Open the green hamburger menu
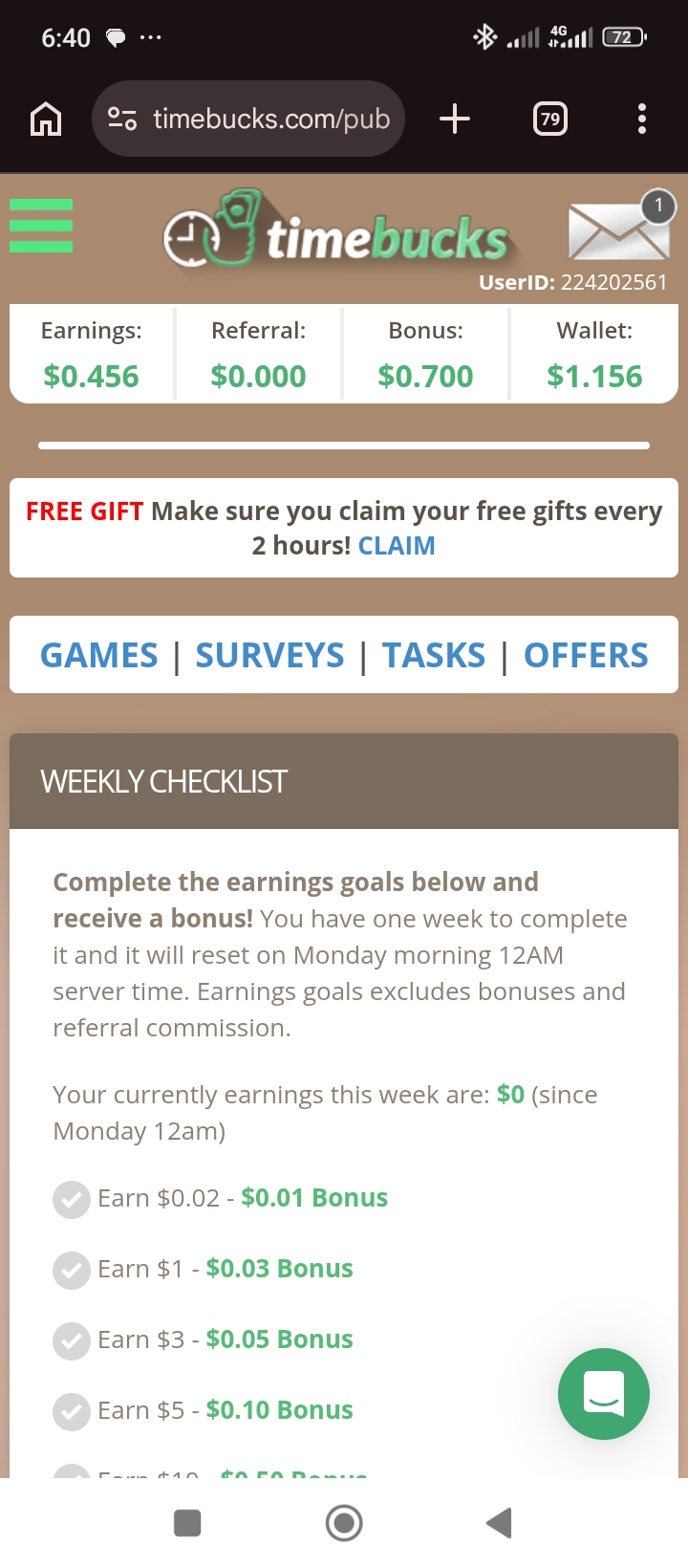Viewport: 688px width, 1568px height. (x=41, y=226)
